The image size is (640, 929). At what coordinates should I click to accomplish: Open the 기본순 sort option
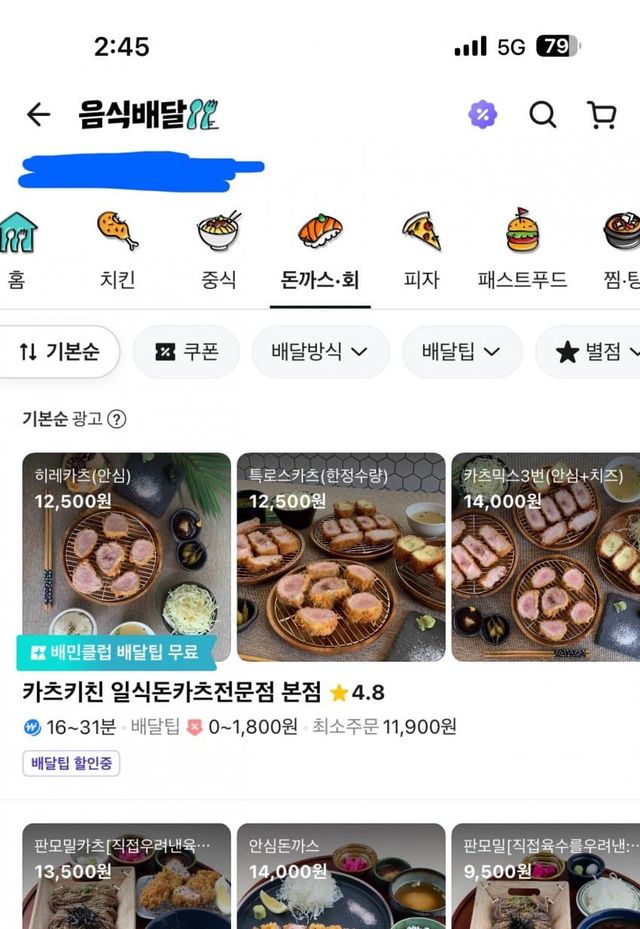[x=58, y=352]
